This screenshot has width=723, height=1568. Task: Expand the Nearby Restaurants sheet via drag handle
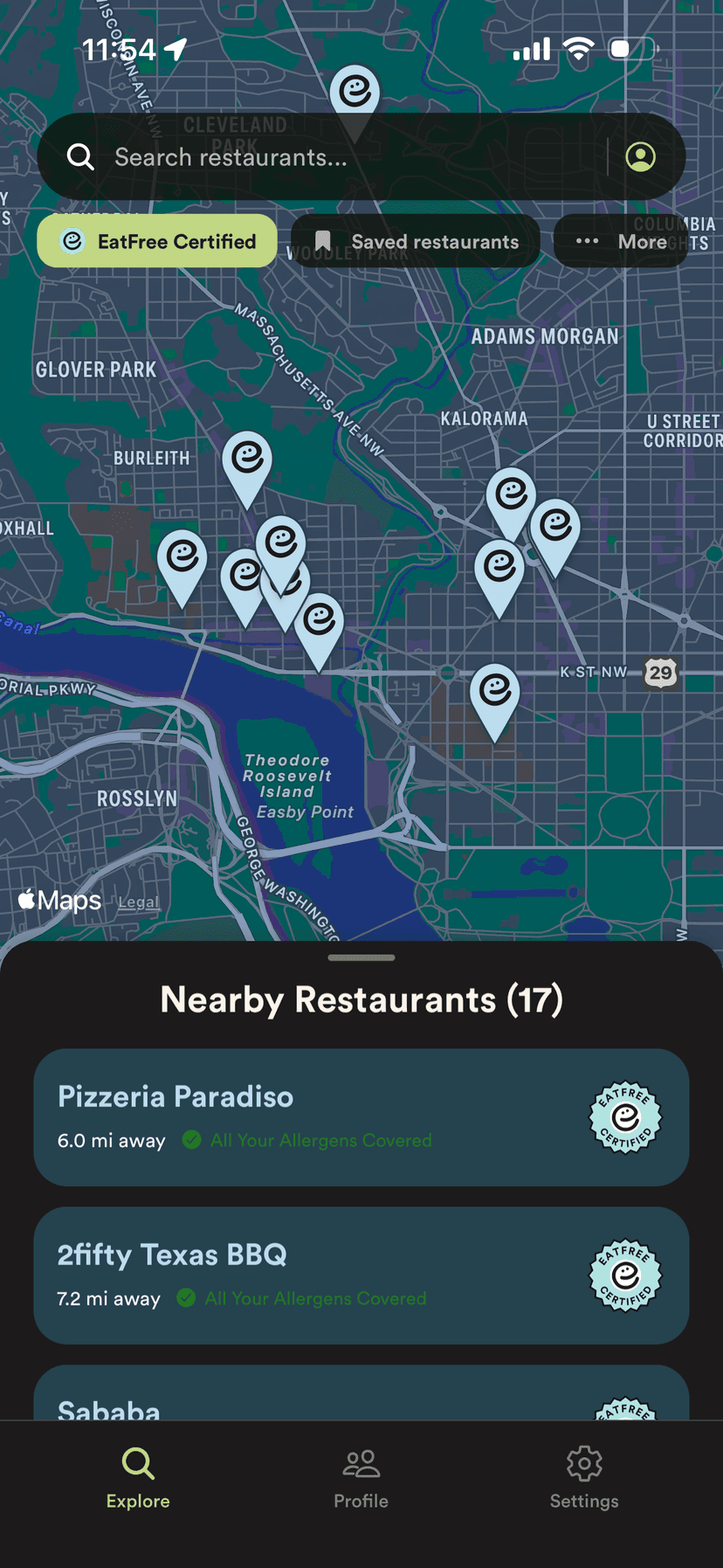(x=361, y=957)
